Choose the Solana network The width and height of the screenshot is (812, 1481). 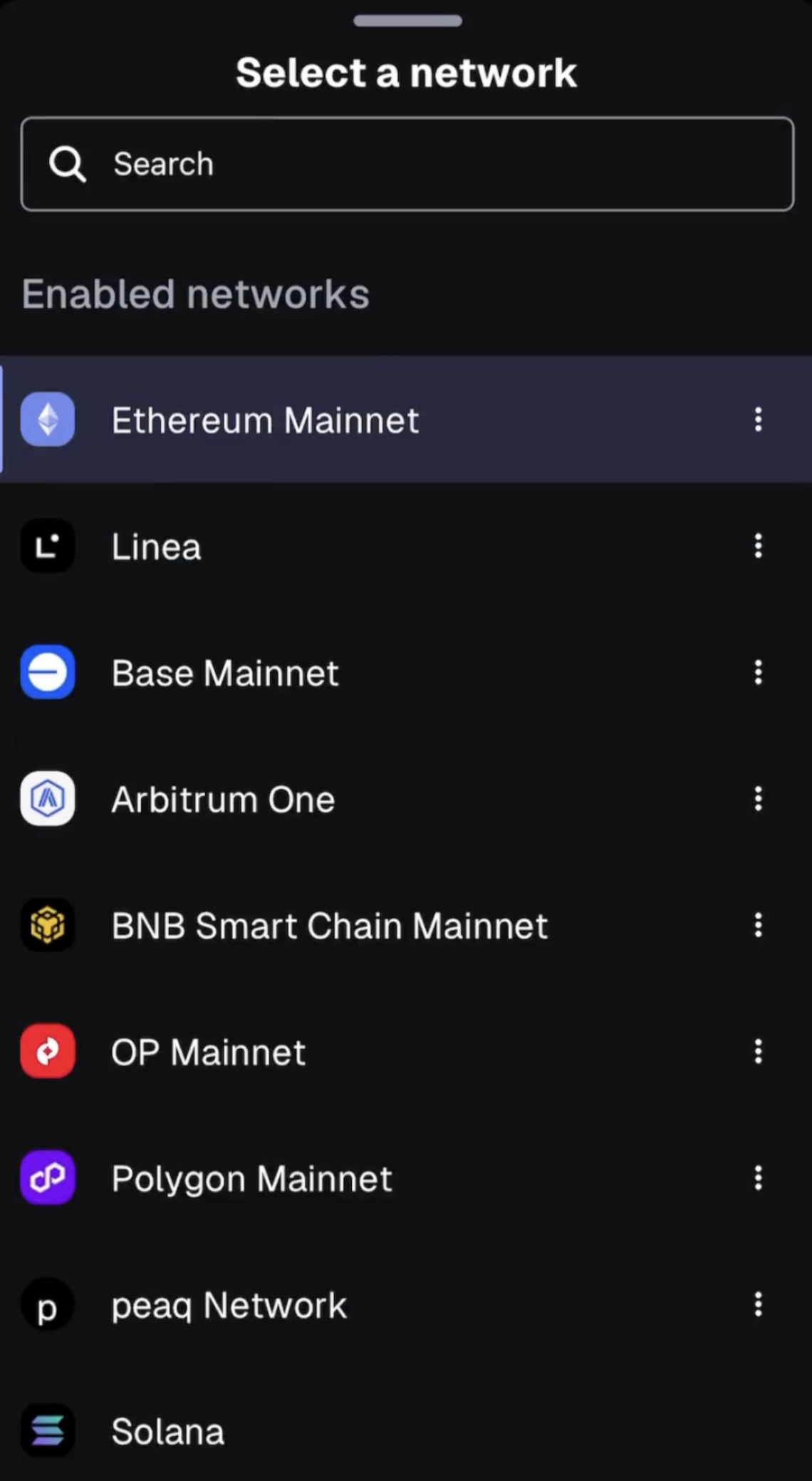point(168,1431)
